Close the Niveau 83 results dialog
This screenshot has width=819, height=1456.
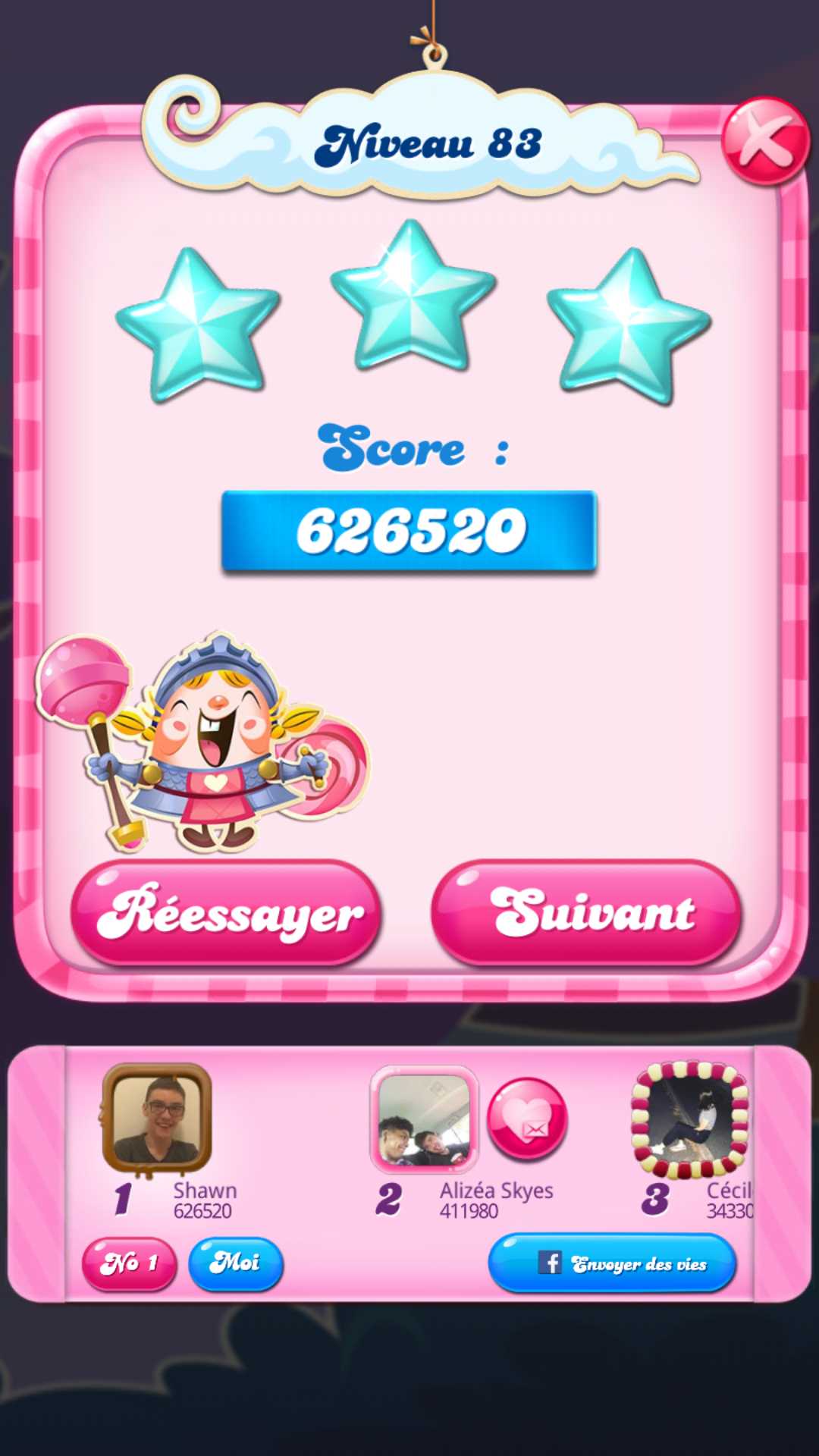click(x=764, y=141)
